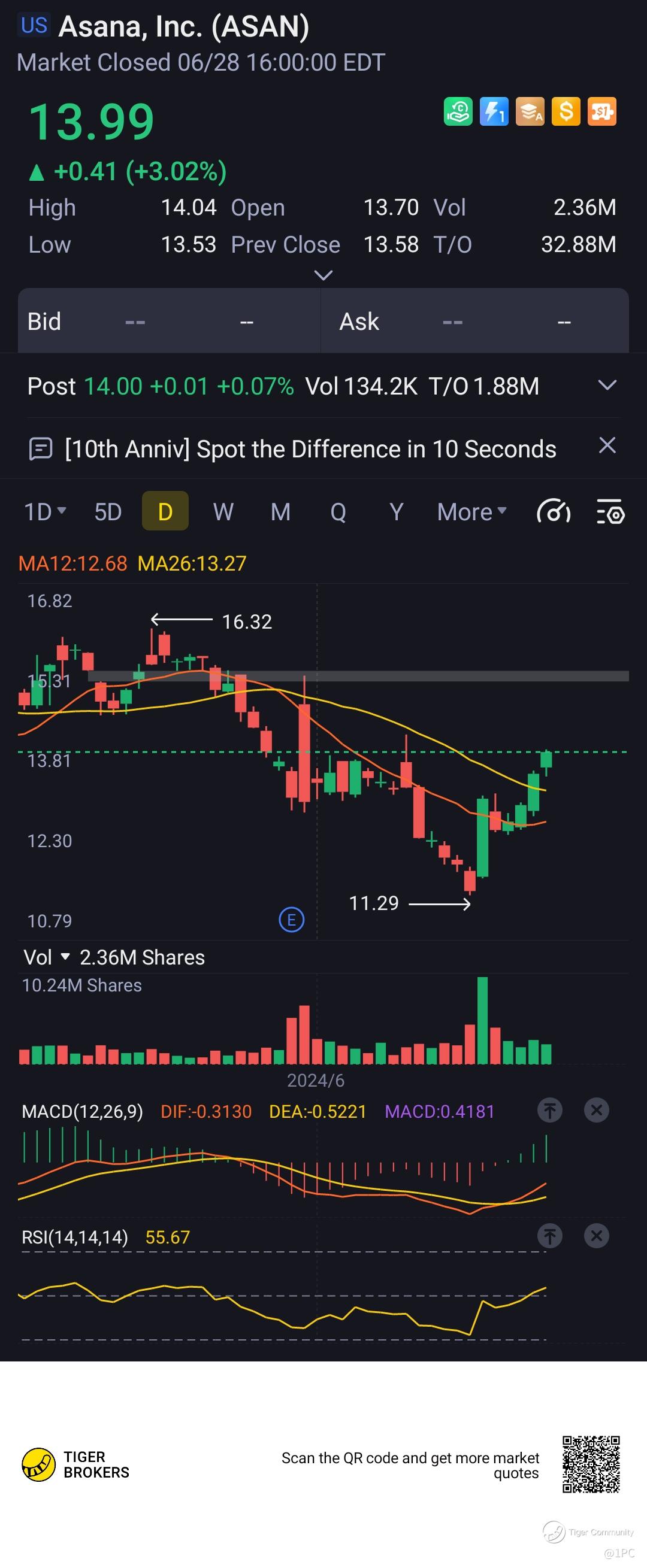Switch chart to yearly Y view
647x1568 pixels.
396,512
